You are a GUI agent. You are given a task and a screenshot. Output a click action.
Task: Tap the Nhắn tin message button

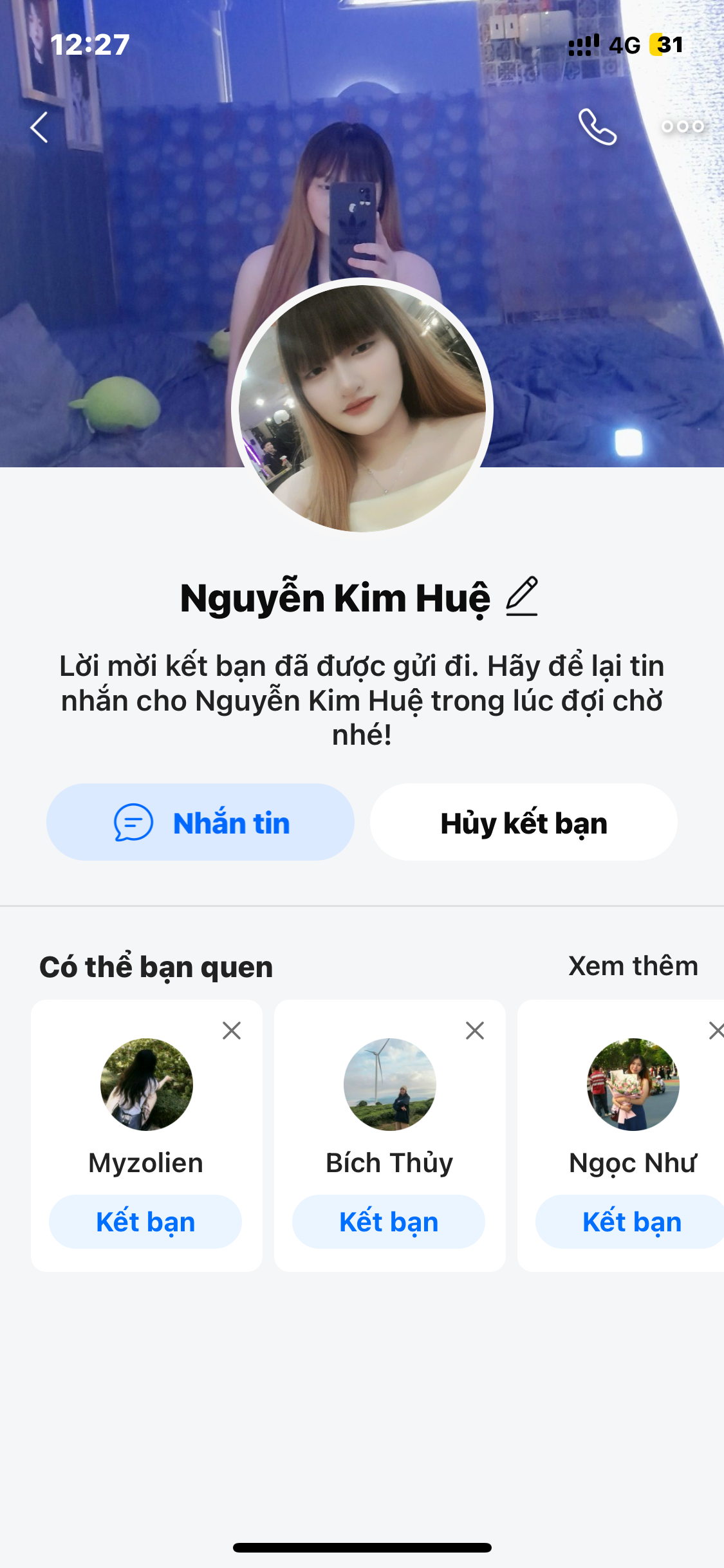[x=200, y=823]
